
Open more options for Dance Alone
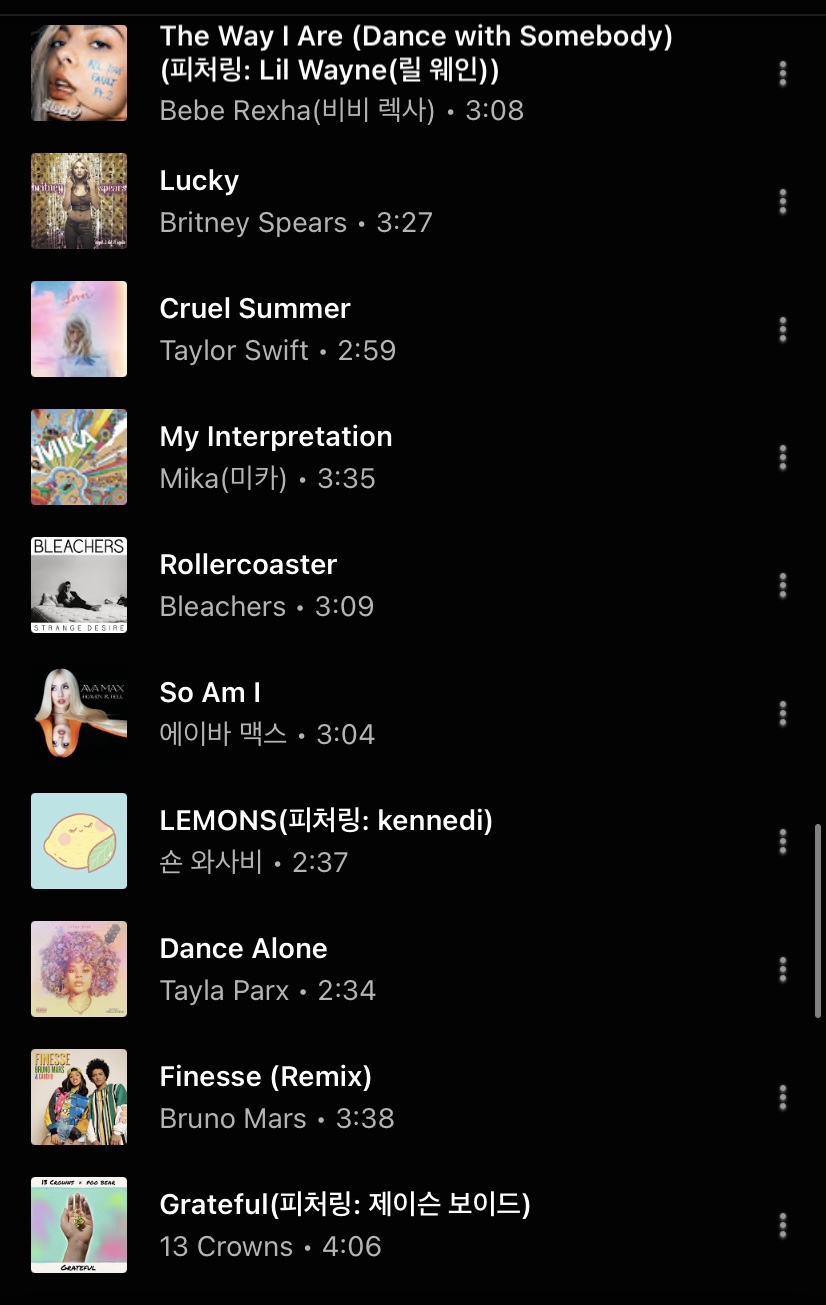(783, 969)
